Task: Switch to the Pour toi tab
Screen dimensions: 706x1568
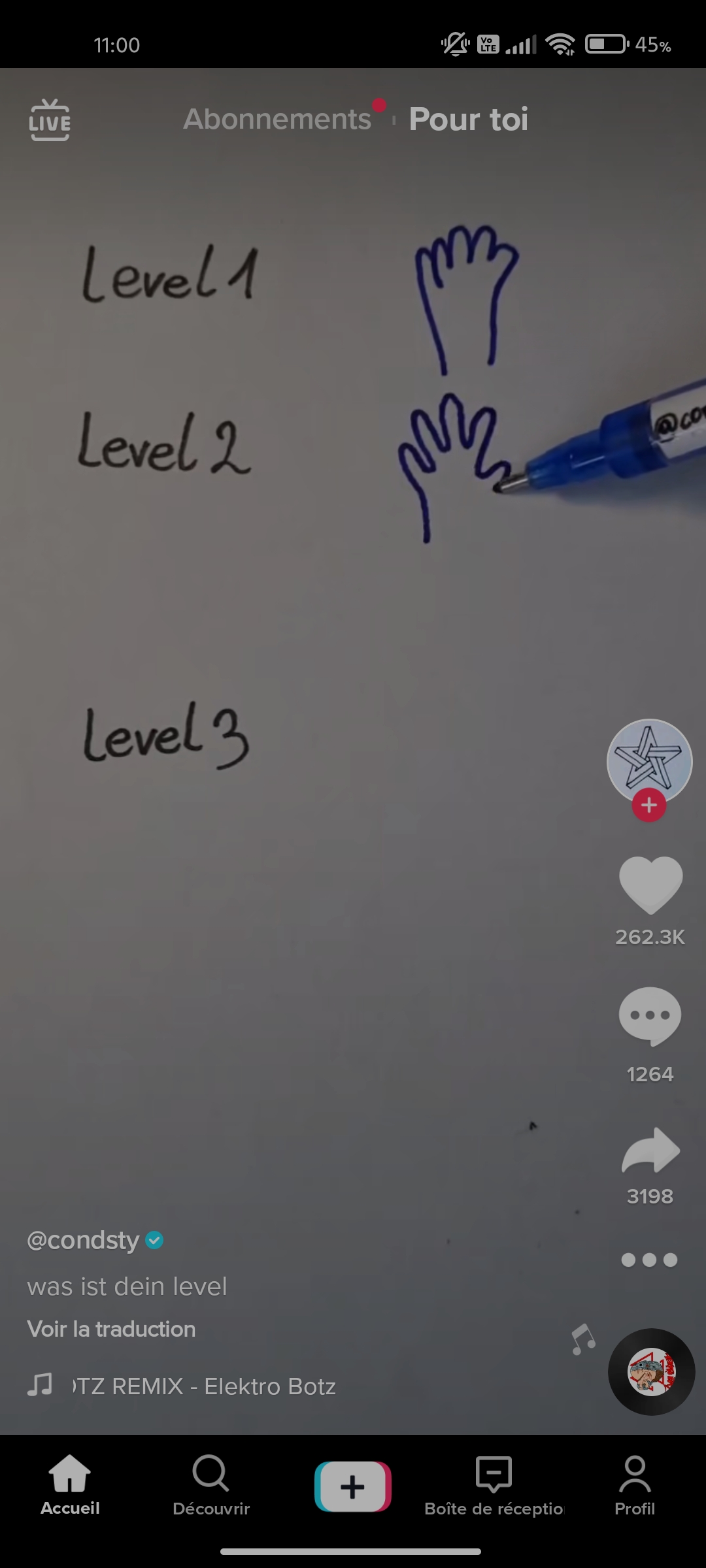Action: (468, 120)
